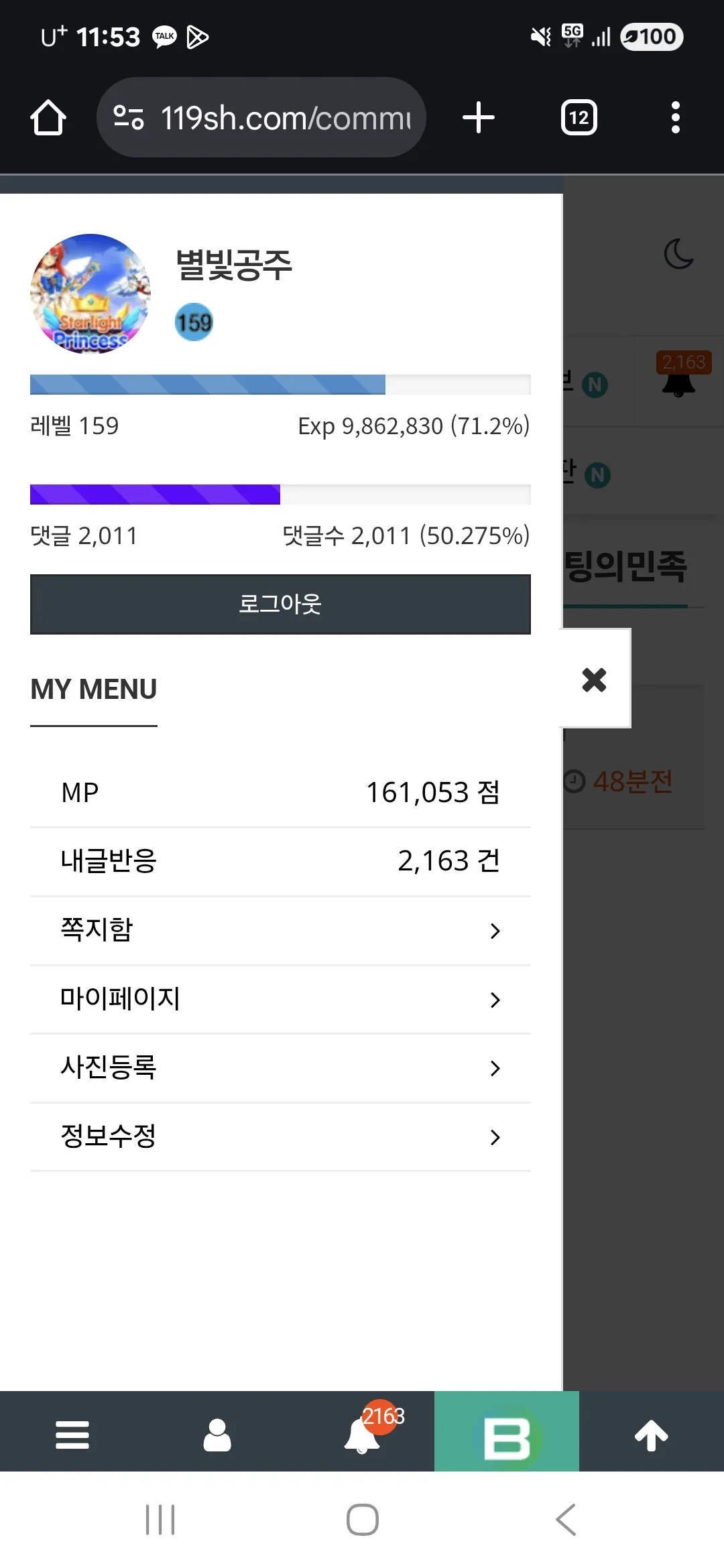Screen dimensions: 724x1568
Task: Open the hamburger menu in the bottom bar
Action: pyautogui.click(x=72, y=1435)
